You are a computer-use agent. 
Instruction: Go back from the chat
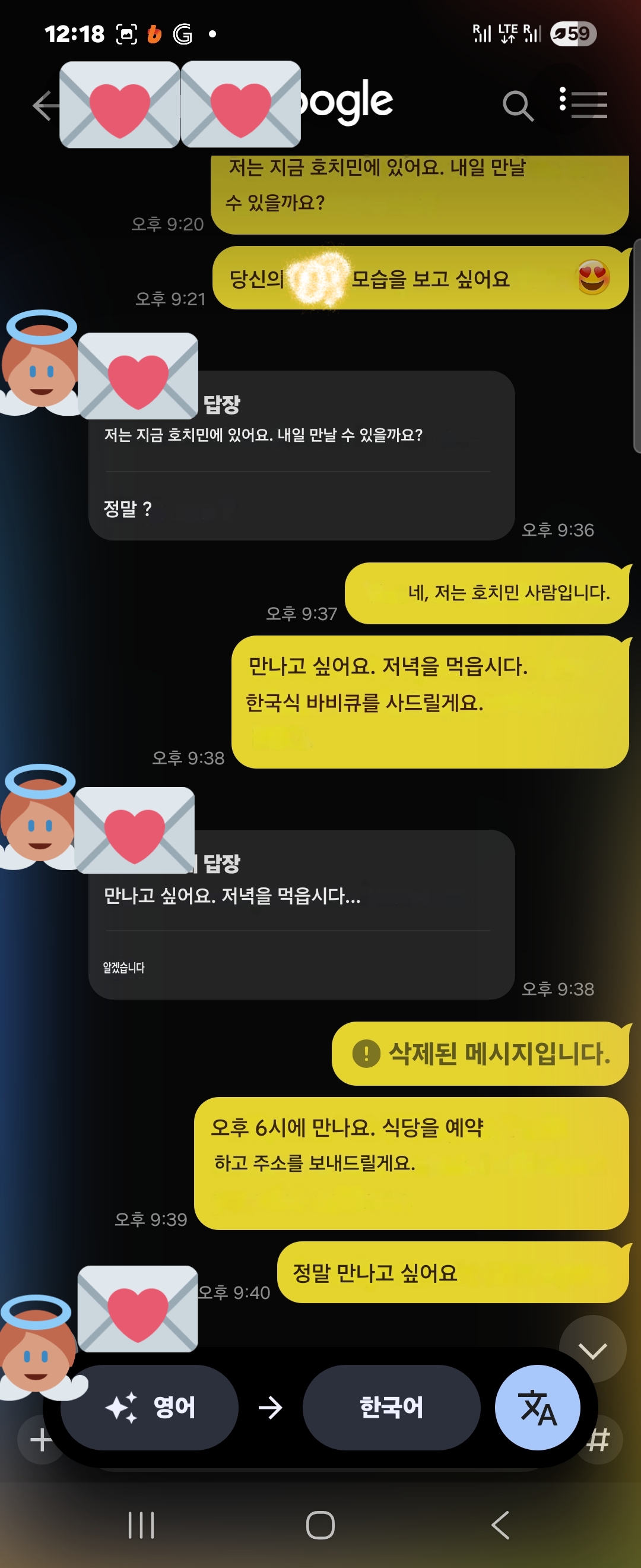tap(44, 105)
